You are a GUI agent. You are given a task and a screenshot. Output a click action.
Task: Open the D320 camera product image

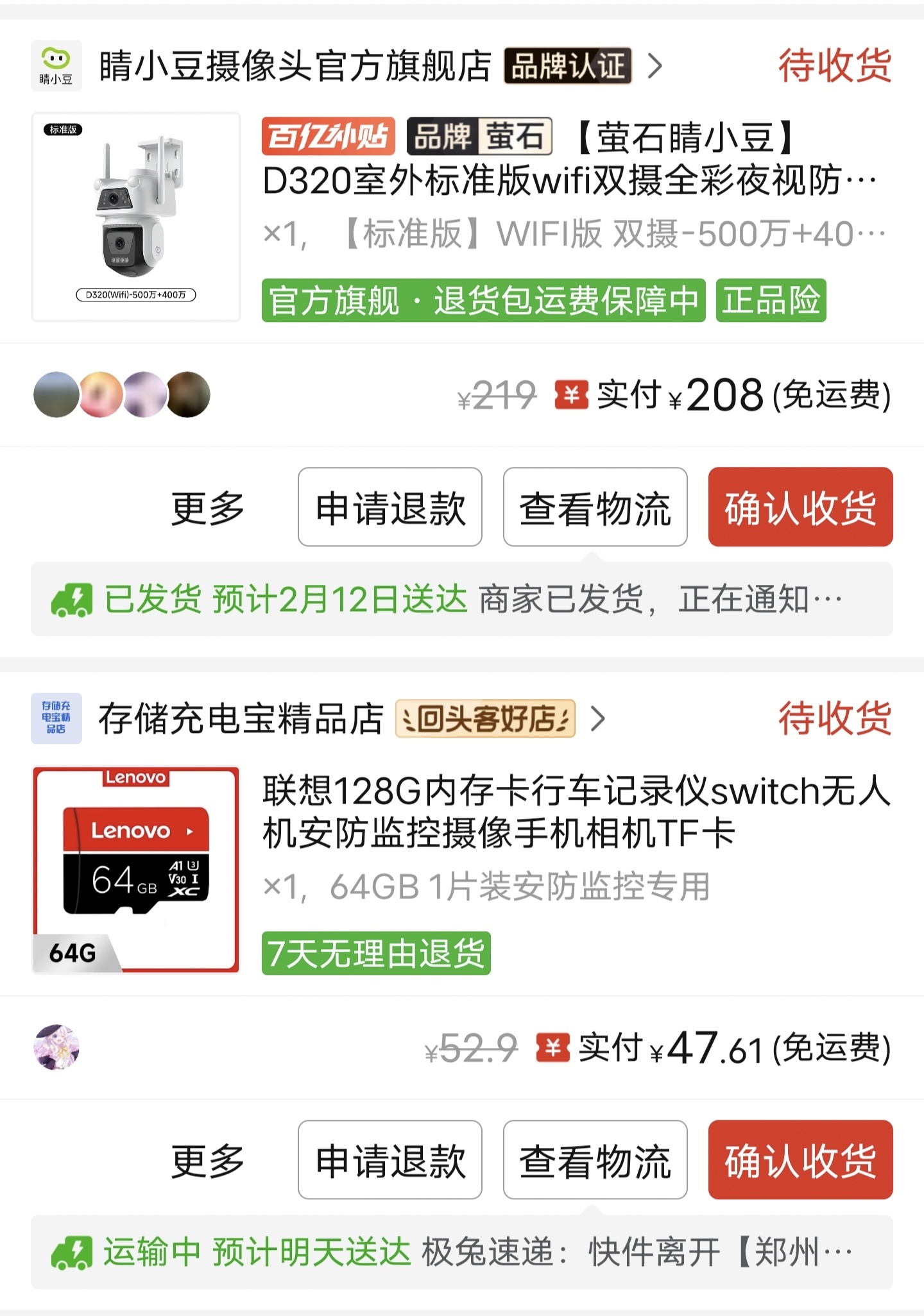[136, 217]
